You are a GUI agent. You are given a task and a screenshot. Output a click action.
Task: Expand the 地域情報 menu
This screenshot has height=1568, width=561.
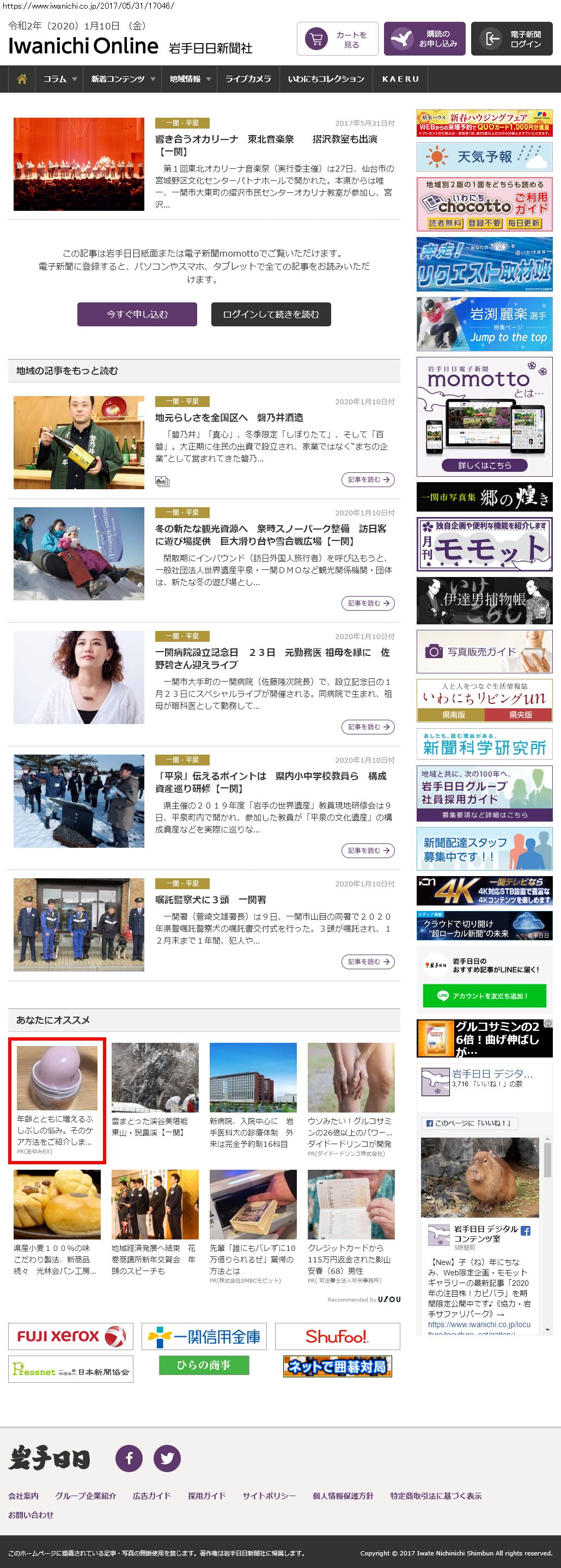[x=190, y=79]
